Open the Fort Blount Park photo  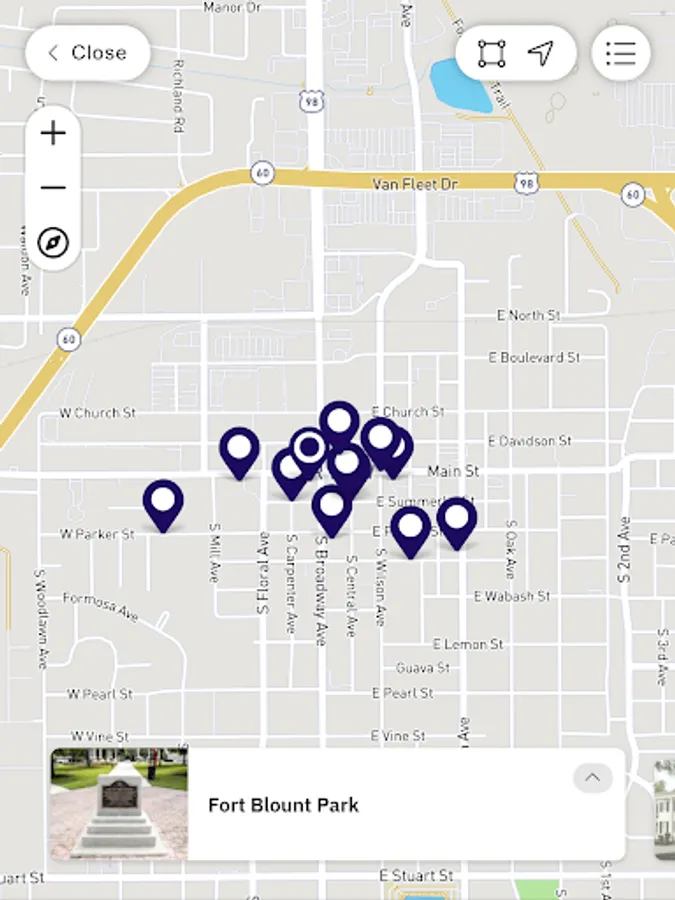click(119, 804)
